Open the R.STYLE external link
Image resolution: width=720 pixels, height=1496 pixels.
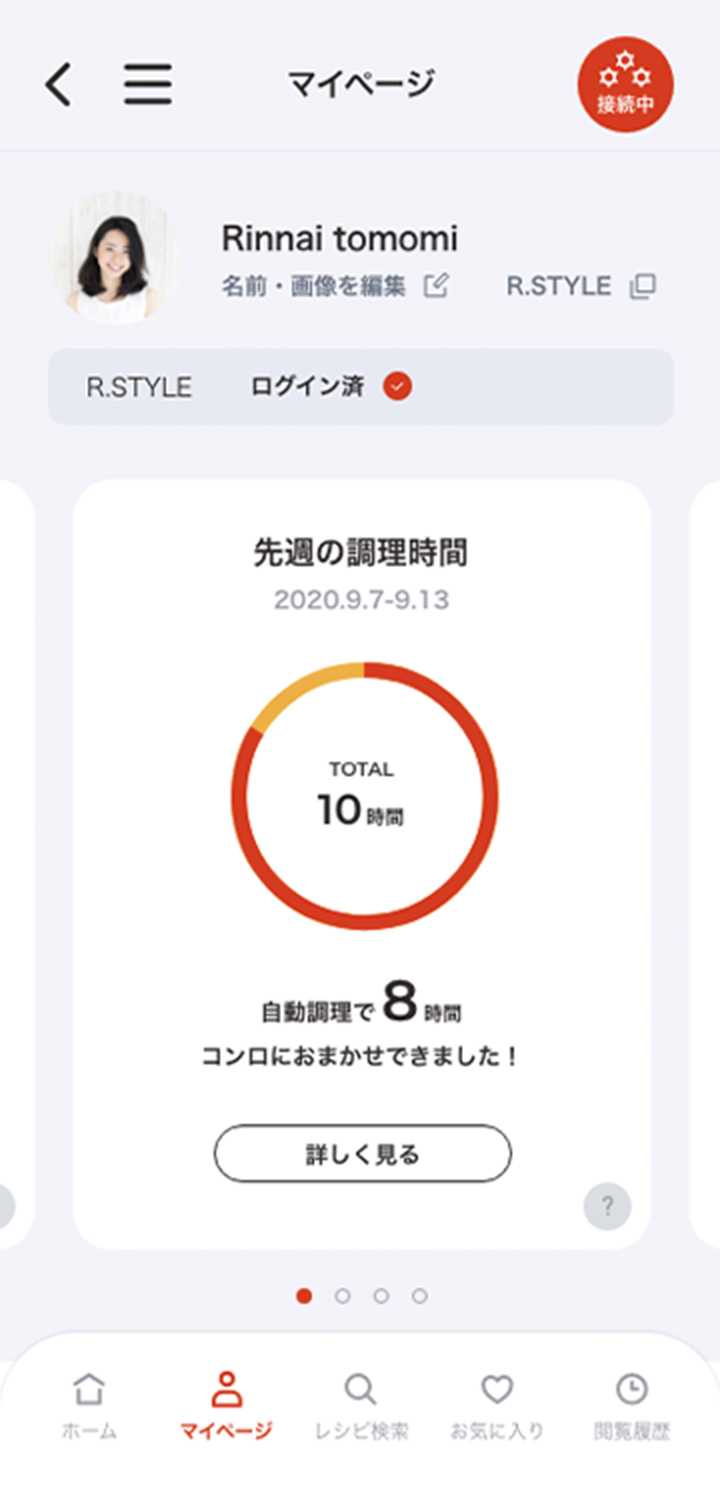pyautogui.click(x=581, y=287)
